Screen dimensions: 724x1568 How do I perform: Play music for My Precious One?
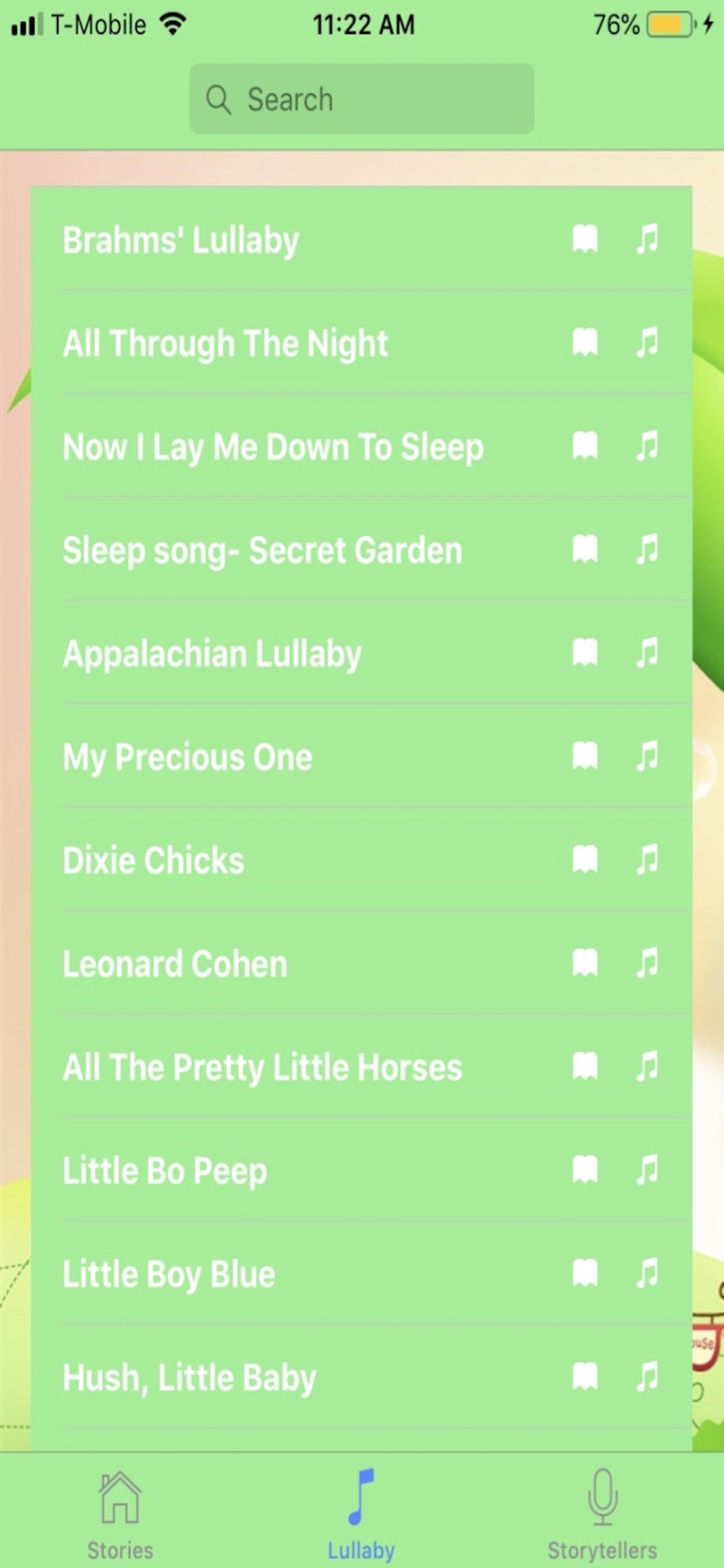(x=647, y=757)
